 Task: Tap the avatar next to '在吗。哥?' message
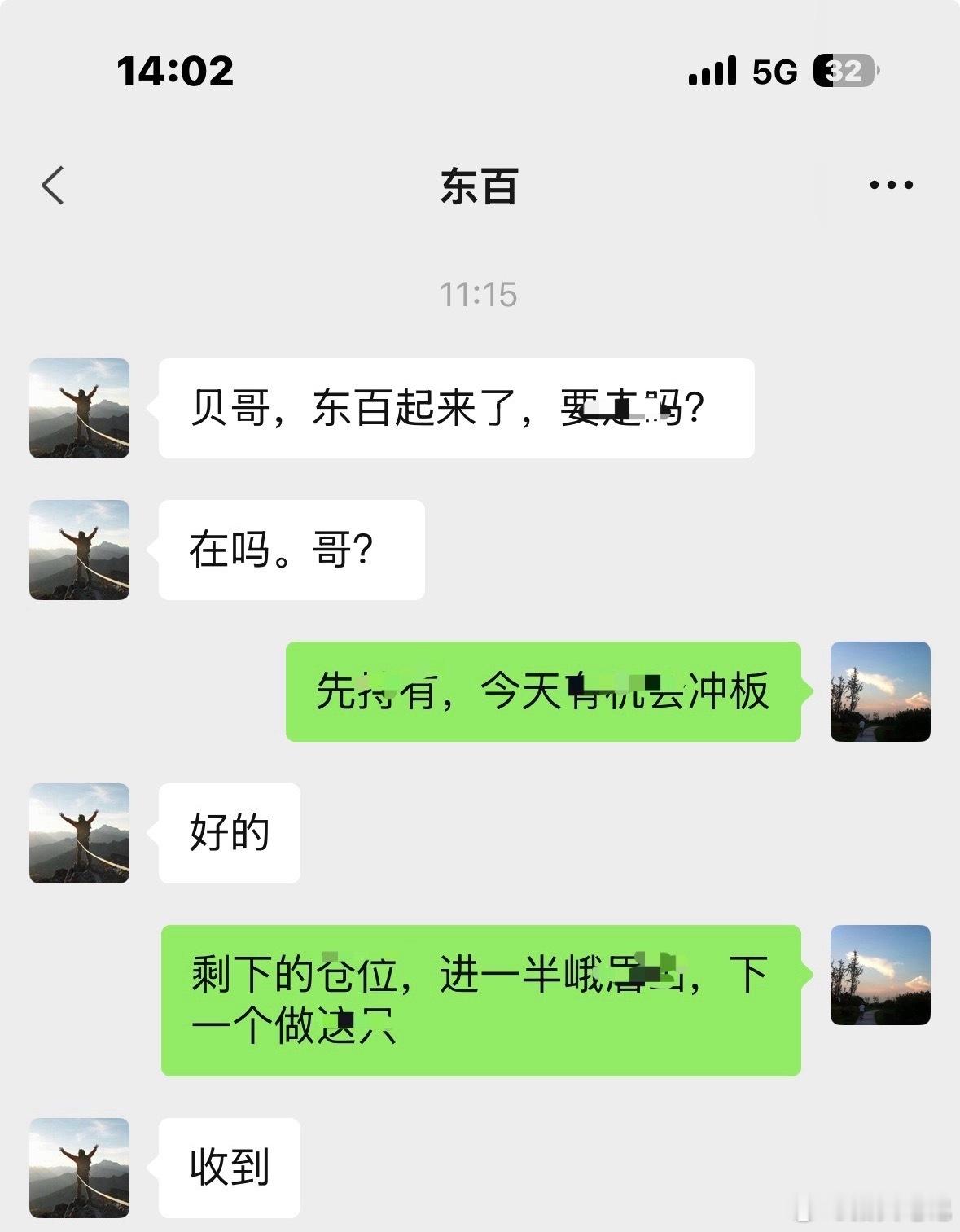tap(79, 550)
